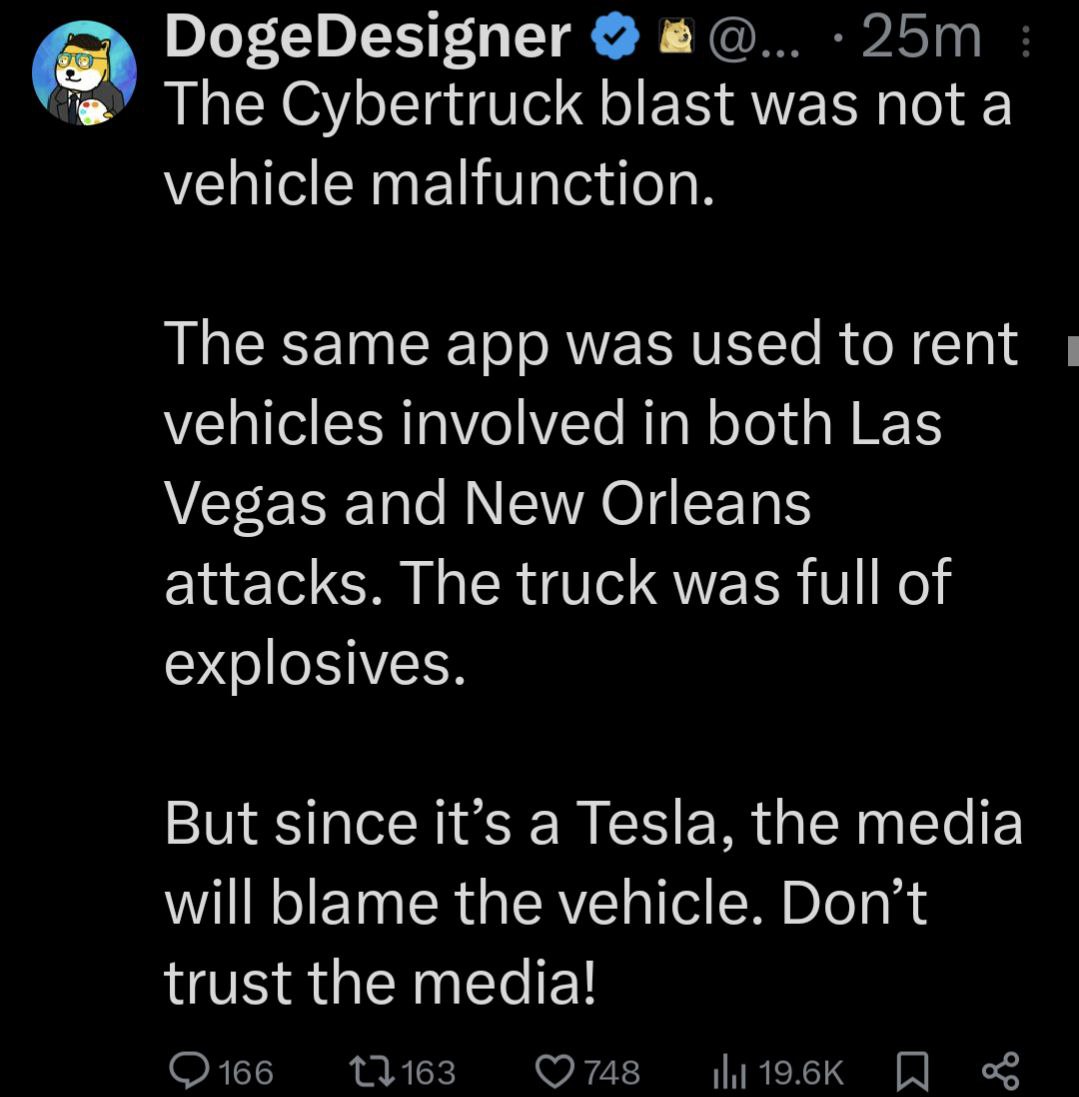Like DogeDesigner's tweet
Image resolution: width=1079 pixels, height=1097 pixels.
tap(553, 1072)
